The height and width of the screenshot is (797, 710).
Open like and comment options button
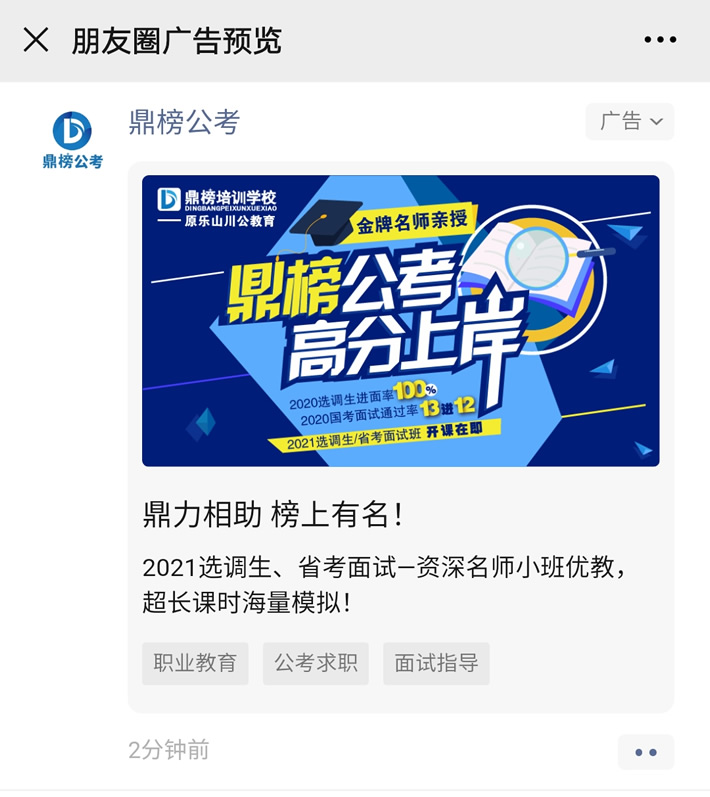(645, 752)
